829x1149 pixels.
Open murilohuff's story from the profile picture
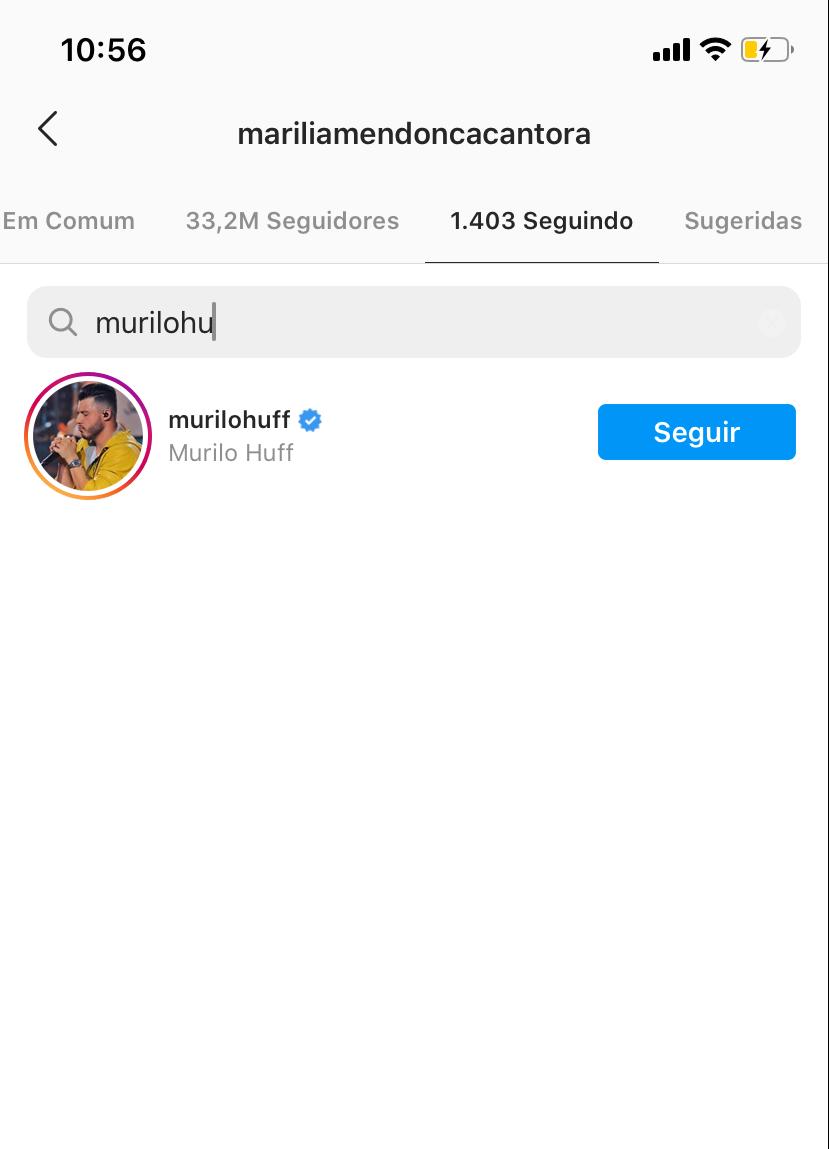tap(88, 436)
